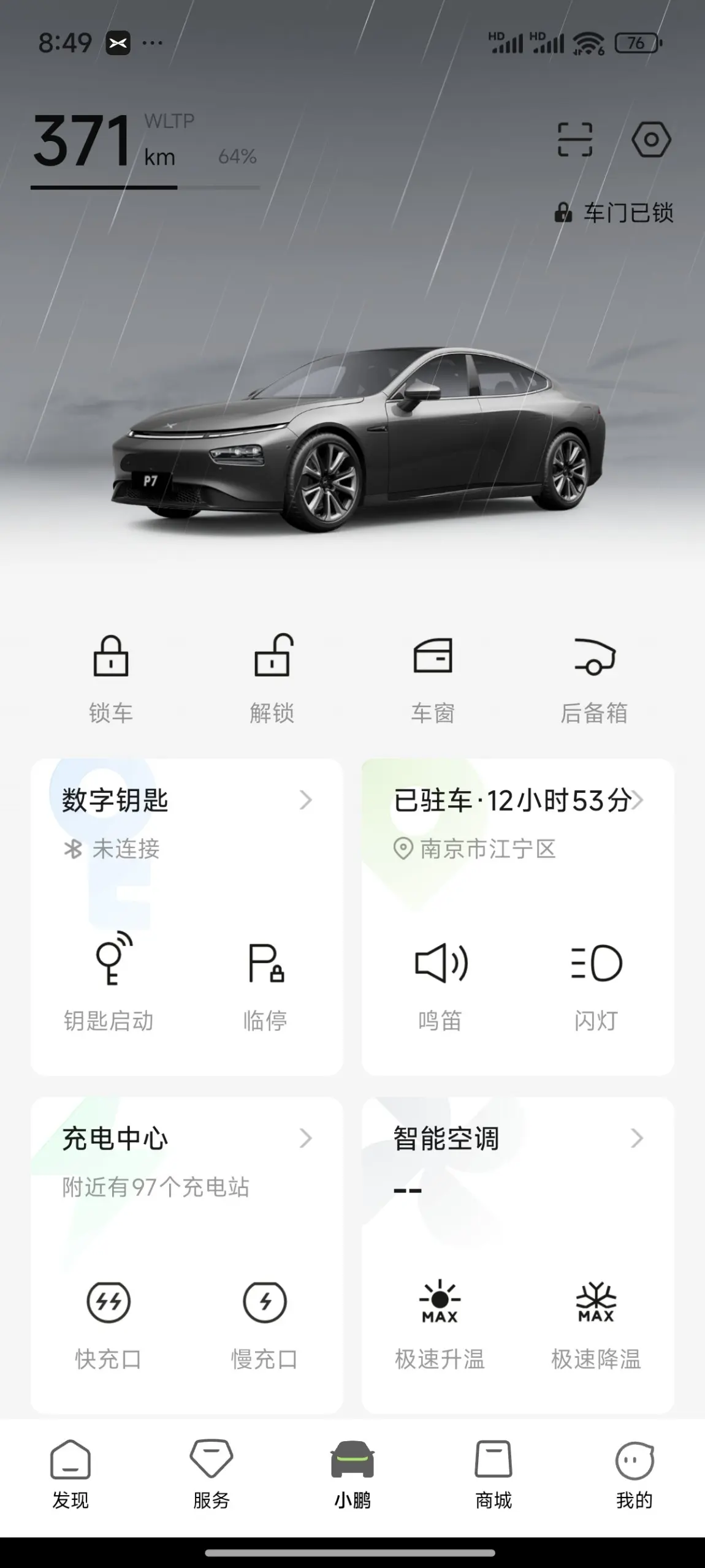Viewport: 705px width, 1568px height.
Task: Open the trunk via 后备箱
Action: [x=594, y=678]
